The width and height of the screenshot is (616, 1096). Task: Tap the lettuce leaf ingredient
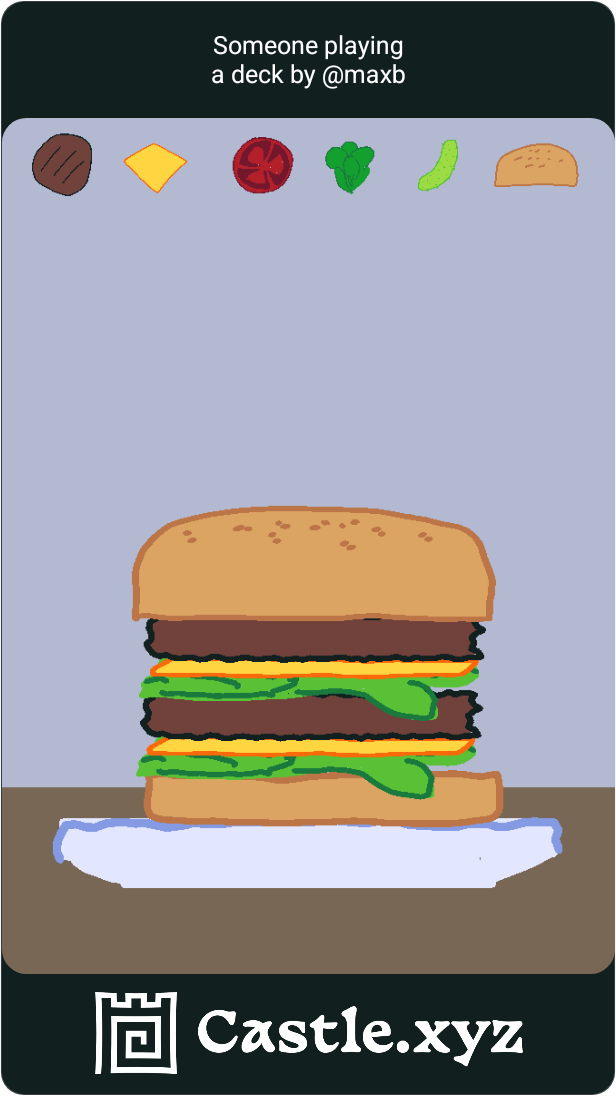click(350, 166)
